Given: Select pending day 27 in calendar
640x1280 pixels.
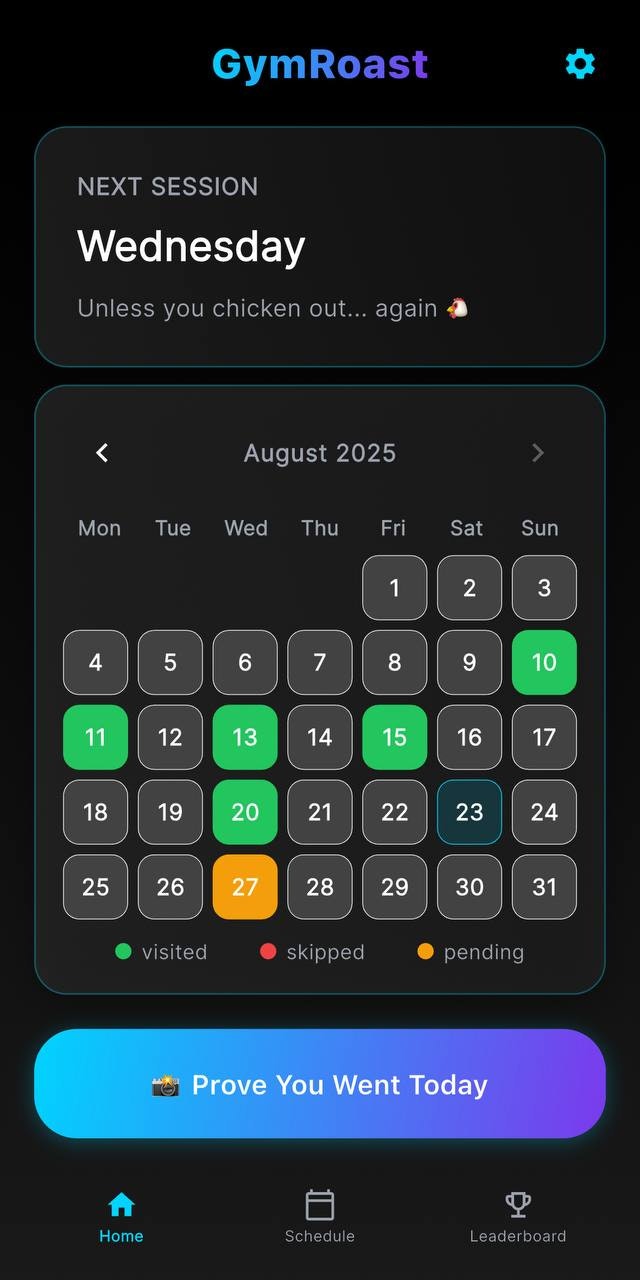Looking at the screenshot, I should coord(245,887).
